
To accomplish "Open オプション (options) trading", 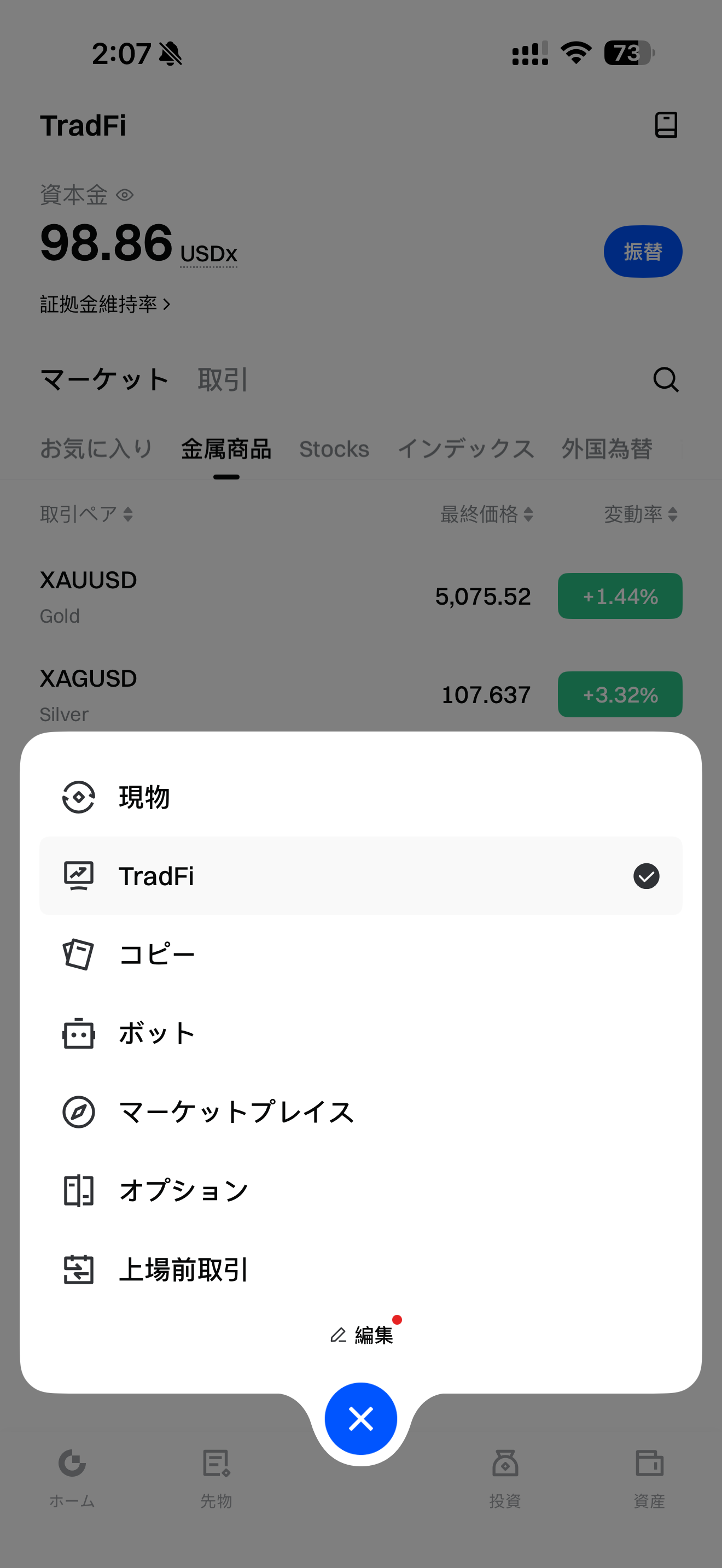I will [x=183, y=1191].
